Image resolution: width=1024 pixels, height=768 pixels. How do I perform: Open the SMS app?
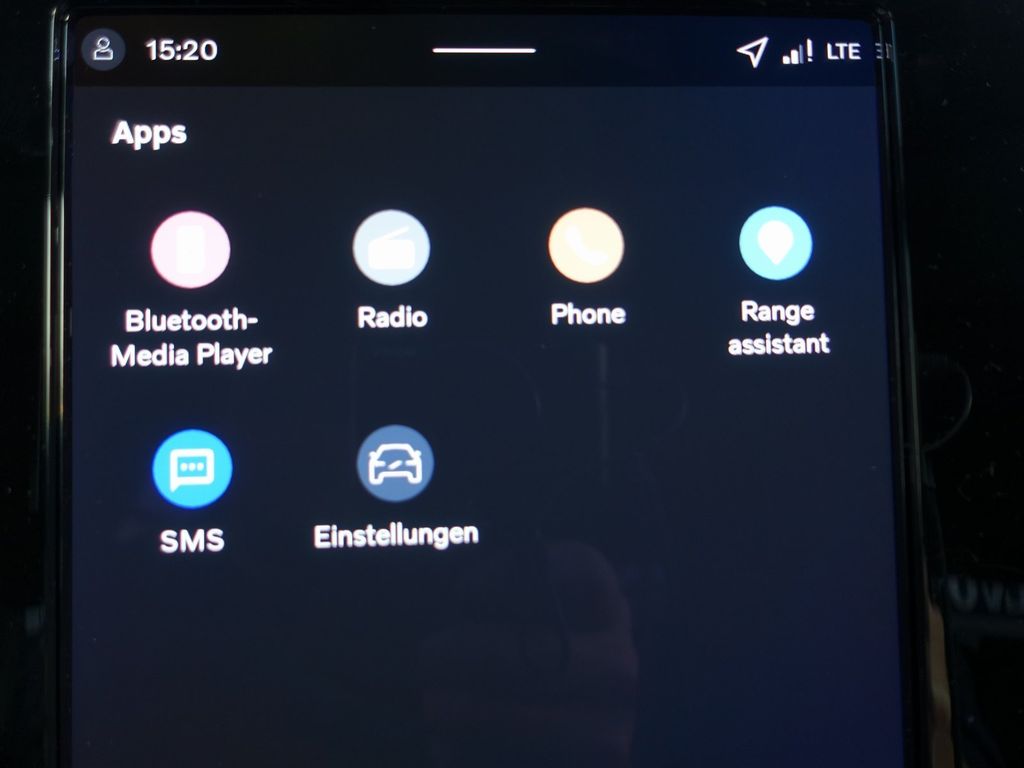192,469
